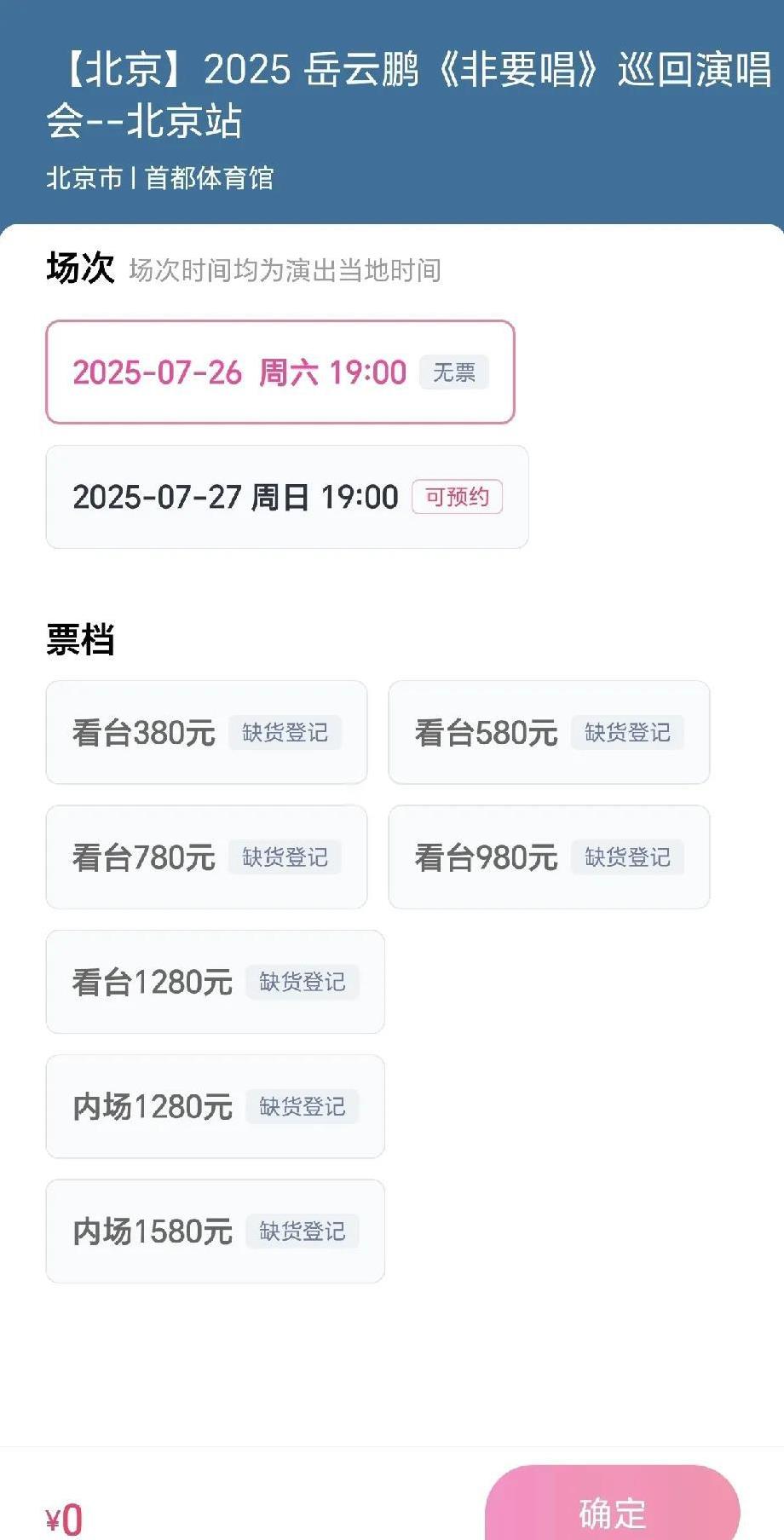Select the 看台580元 ticket option
This screenshot has height=1540, width=784.
(549, 732)
